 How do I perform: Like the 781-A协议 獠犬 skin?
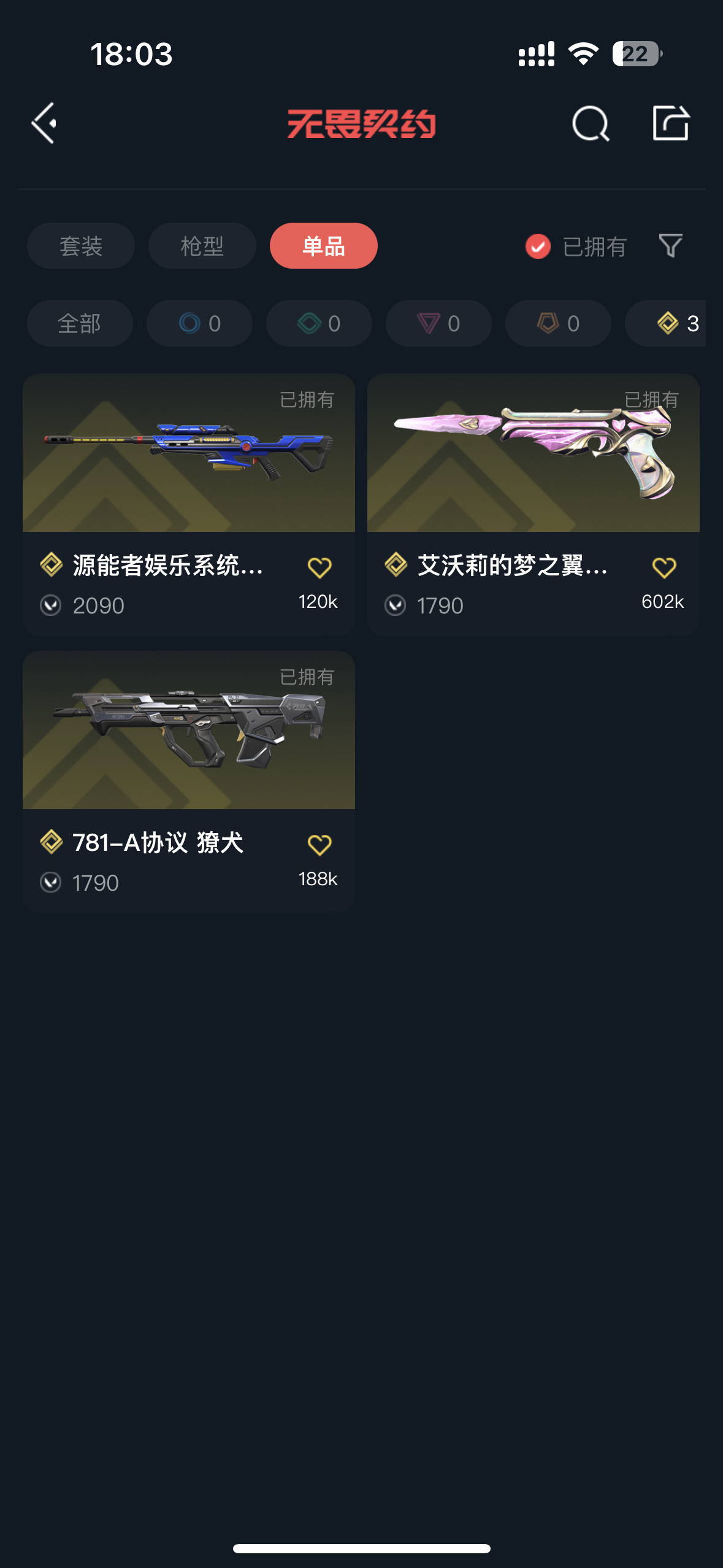point(319,845)
